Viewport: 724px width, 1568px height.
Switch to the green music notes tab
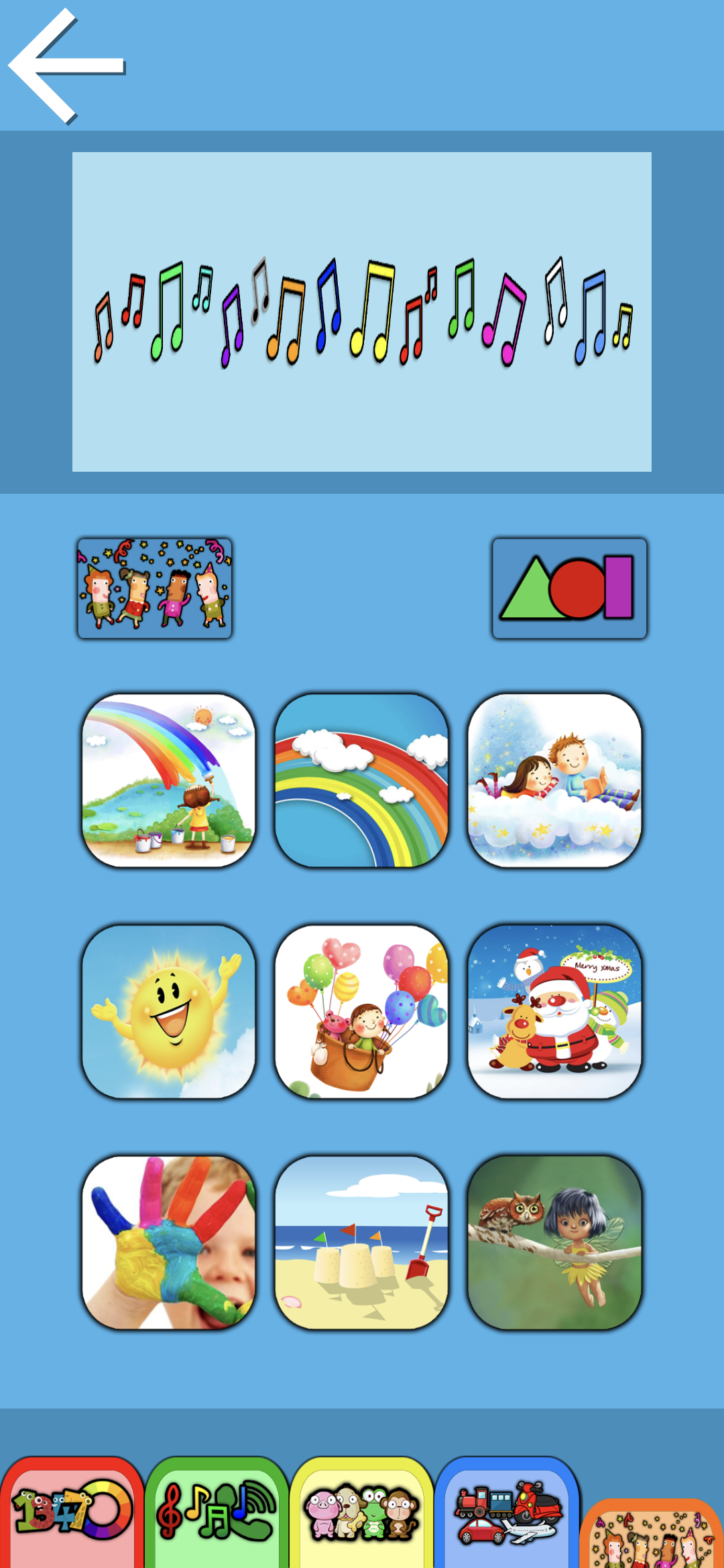pos(217,1514)
